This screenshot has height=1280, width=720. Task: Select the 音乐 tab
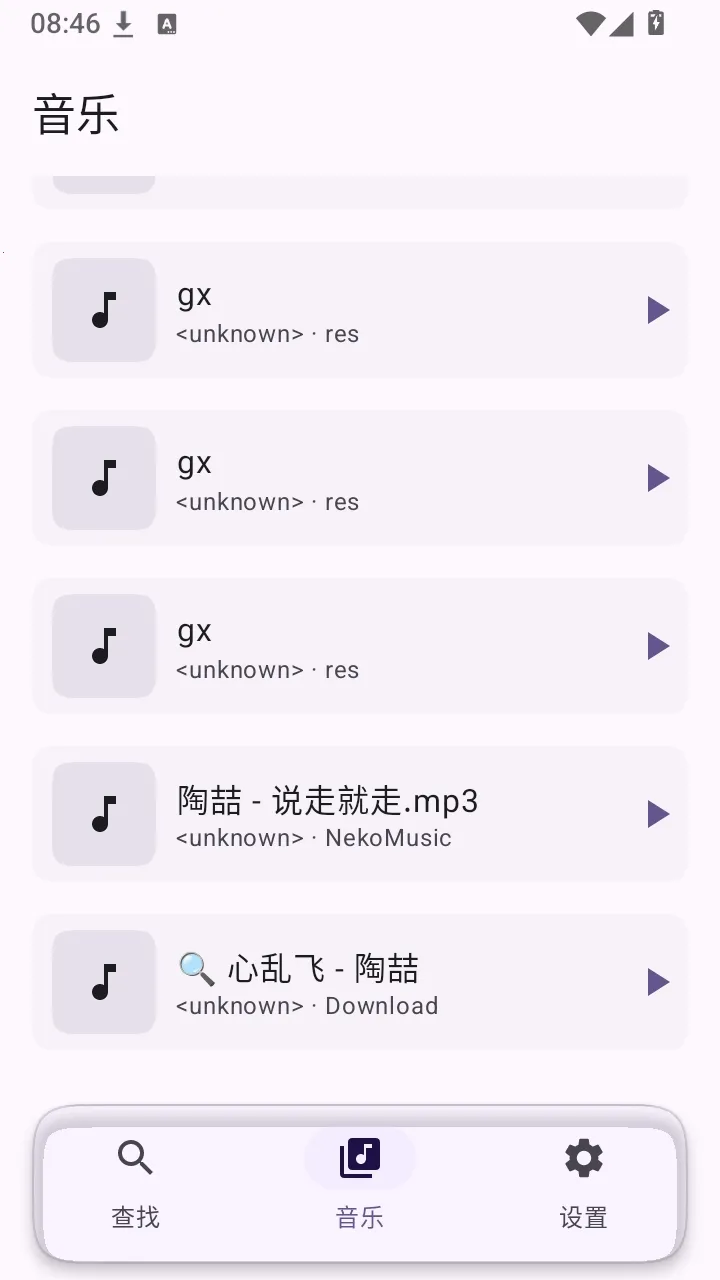click(x=360, y=1185)
